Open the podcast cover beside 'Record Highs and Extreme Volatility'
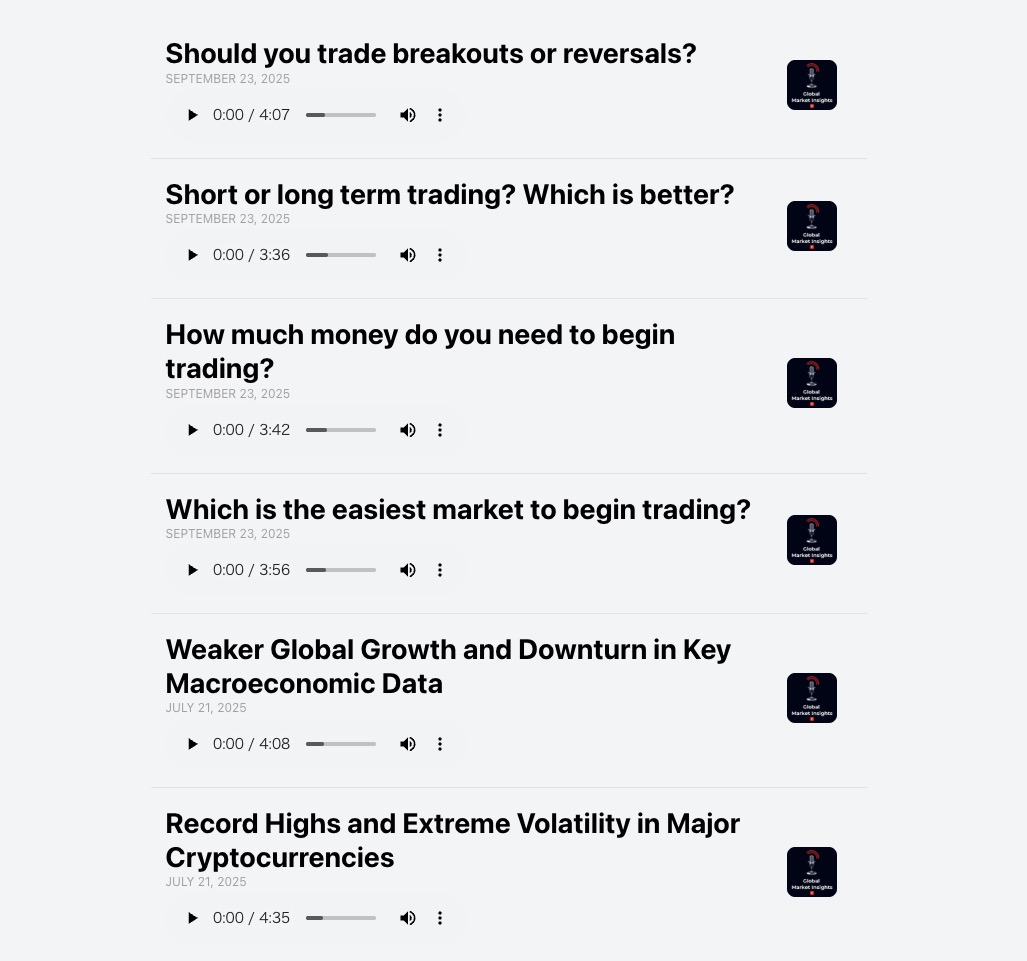This screenshot has width=1027, height=961. coord(811,872)
